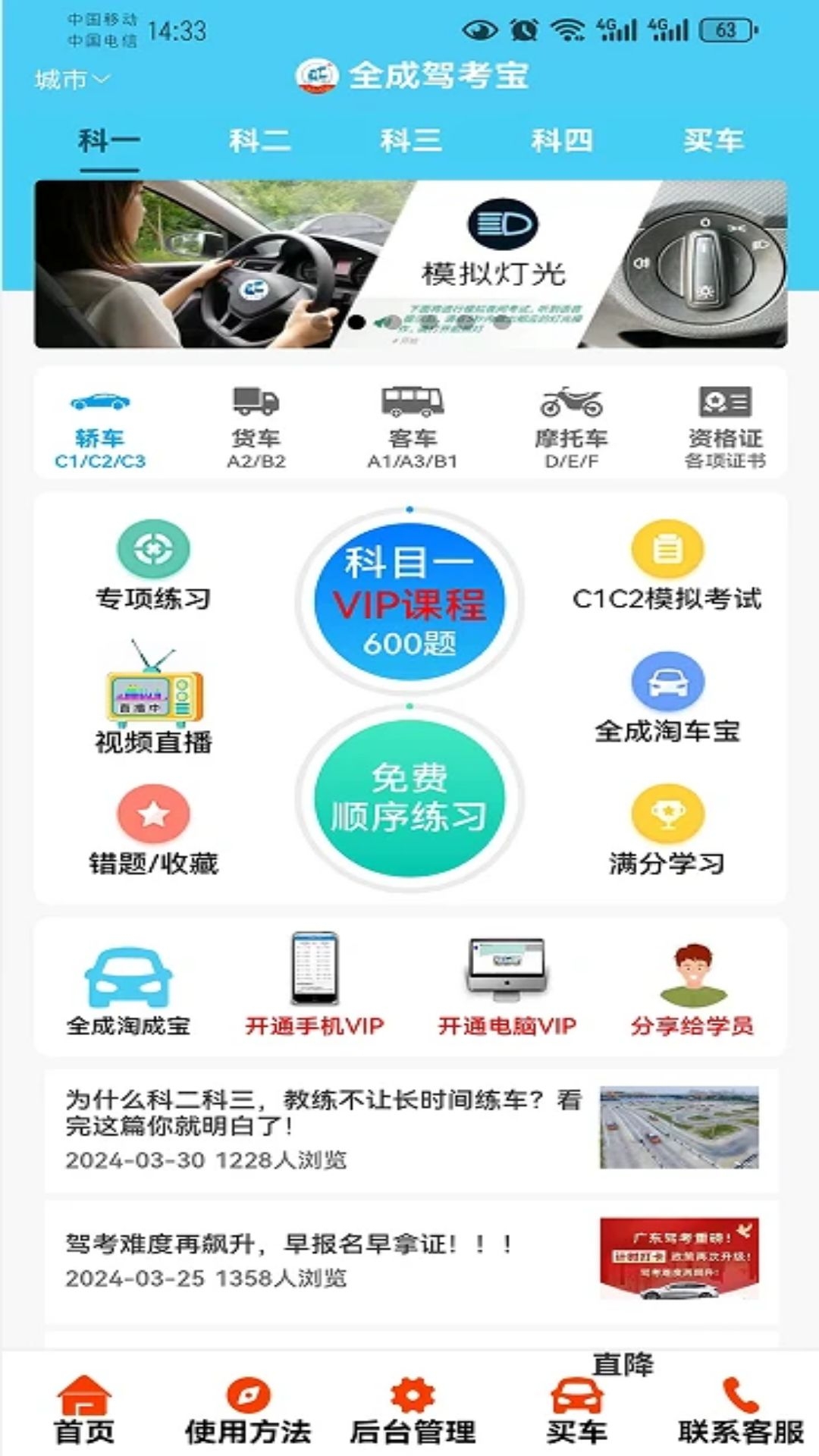Open 专项练习 practice

tap(153, 565)
